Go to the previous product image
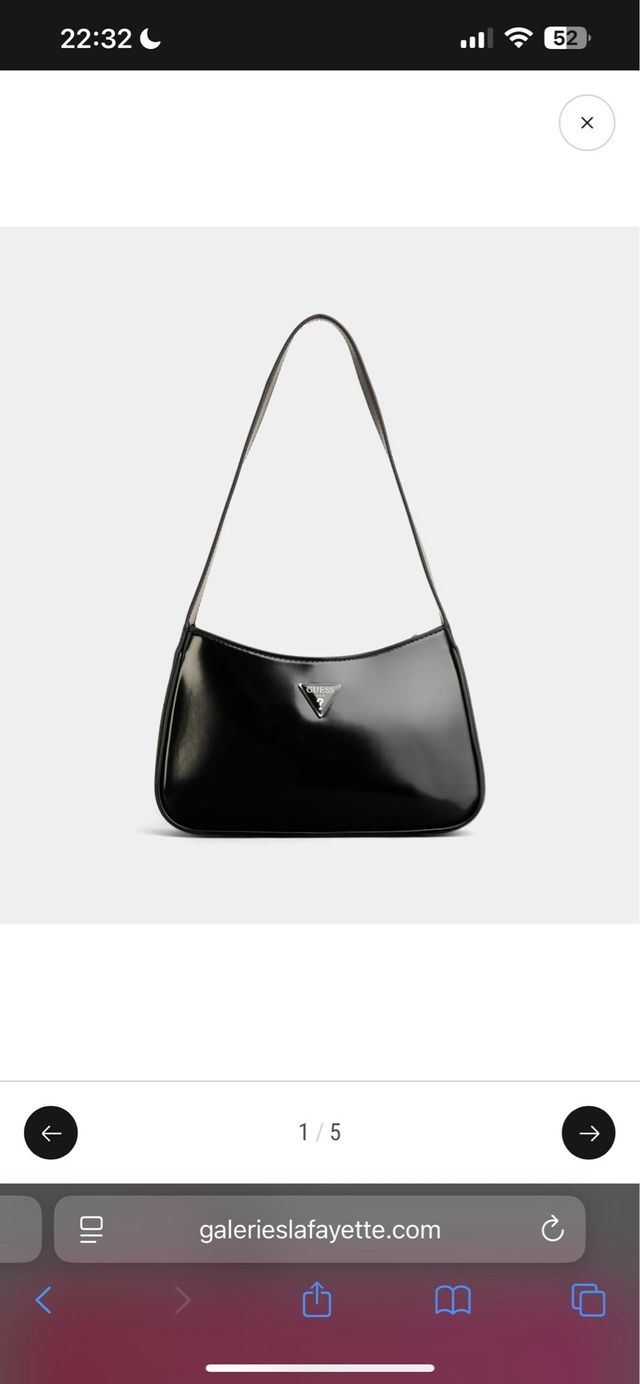The image size is (640, 1384). coord(51,1133)
